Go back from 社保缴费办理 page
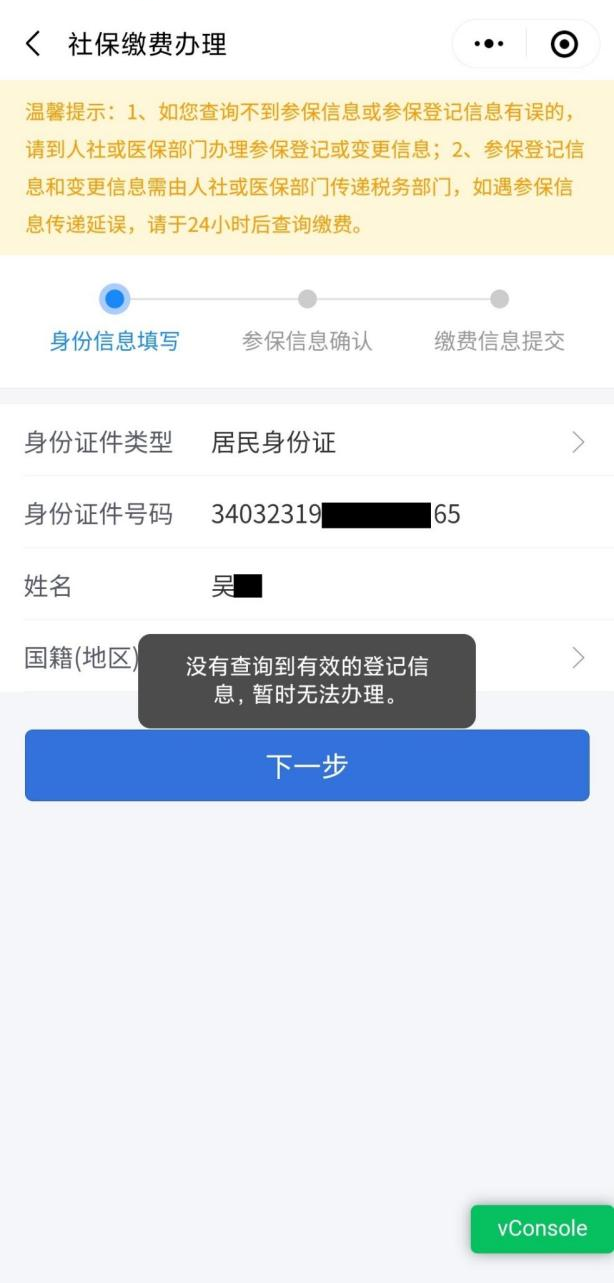The image size is (614, 1283). tap(34, 44)
